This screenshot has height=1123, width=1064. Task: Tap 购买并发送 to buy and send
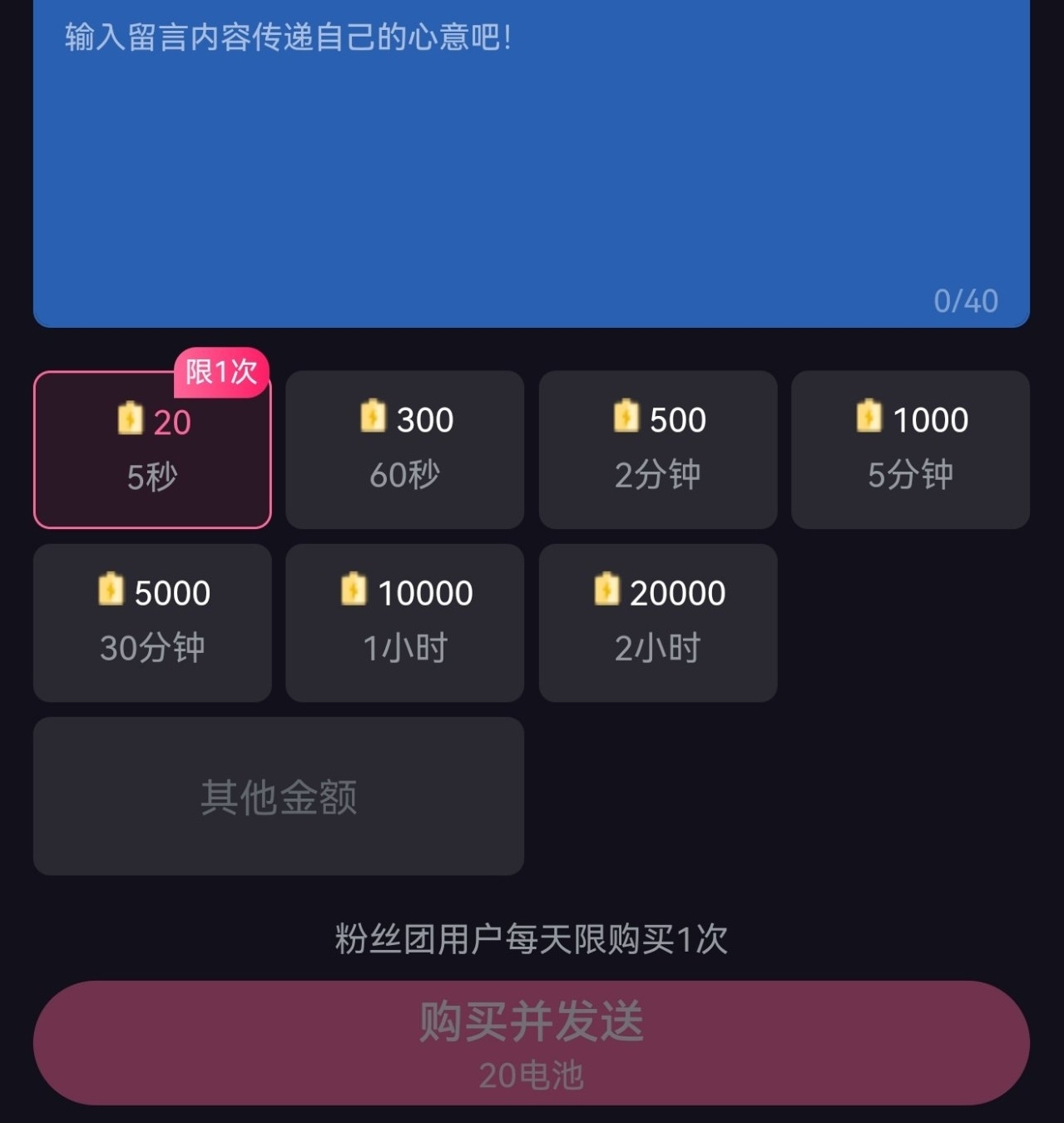[x=531, y=1043]
